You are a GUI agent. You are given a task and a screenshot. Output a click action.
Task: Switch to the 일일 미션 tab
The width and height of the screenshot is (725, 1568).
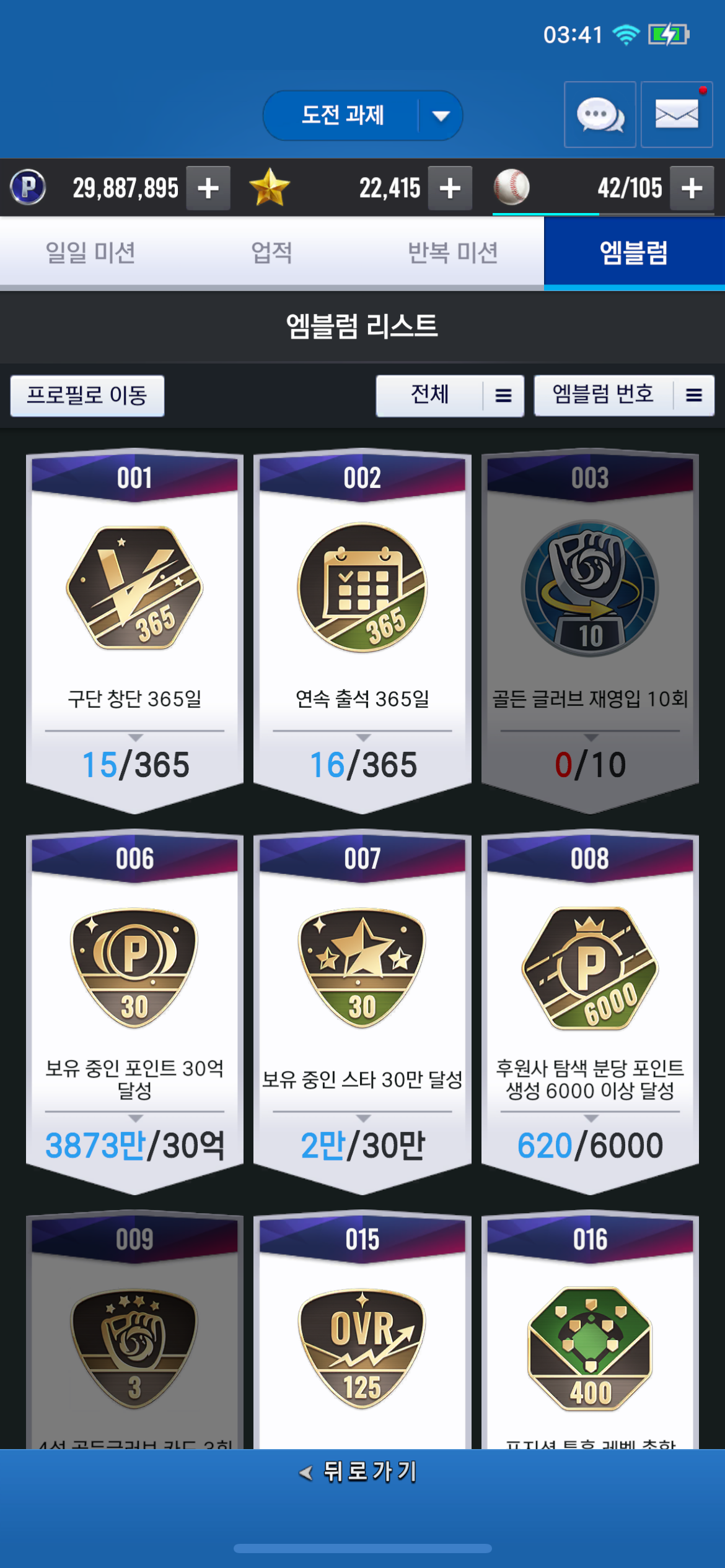pos(90,253)
